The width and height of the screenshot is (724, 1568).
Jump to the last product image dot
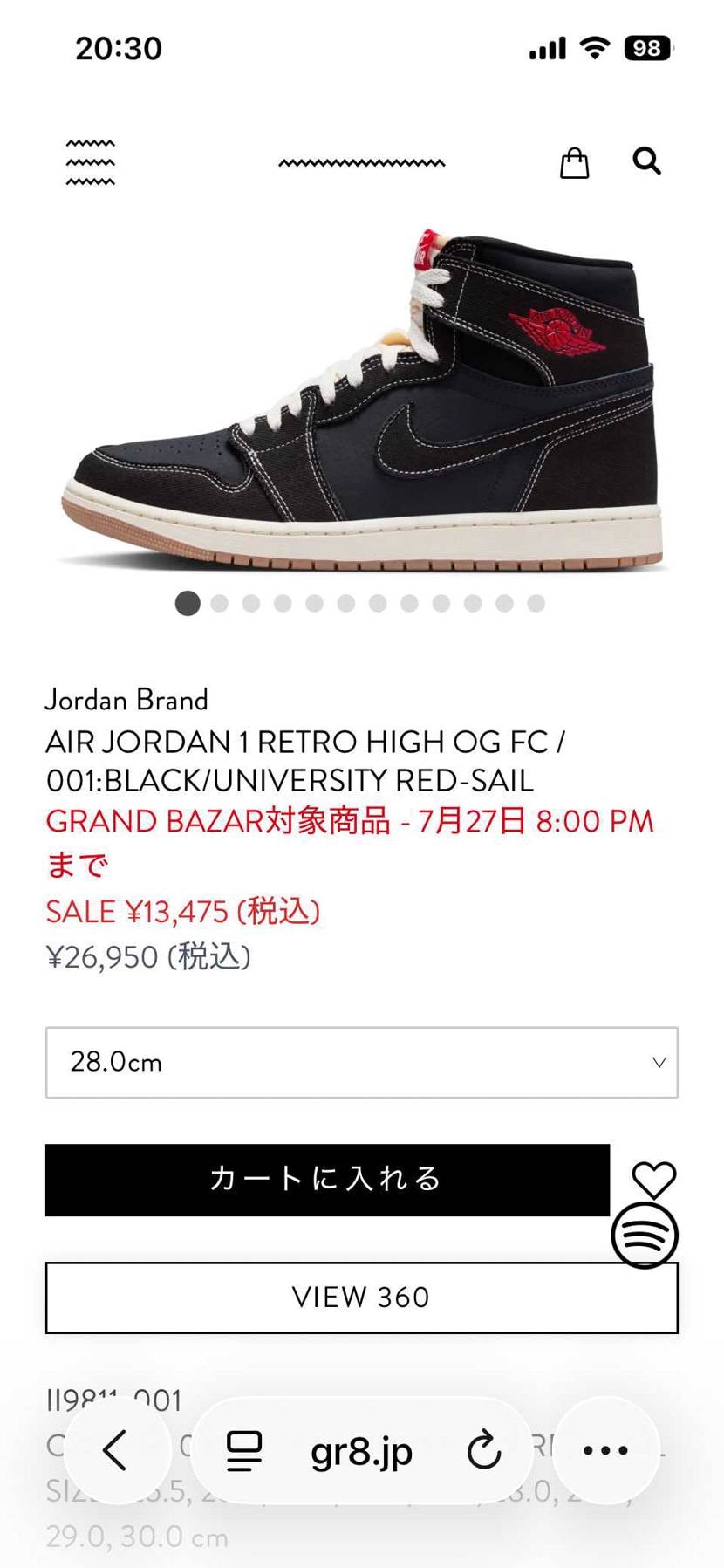pyautogui.click(x=536, y=603)
